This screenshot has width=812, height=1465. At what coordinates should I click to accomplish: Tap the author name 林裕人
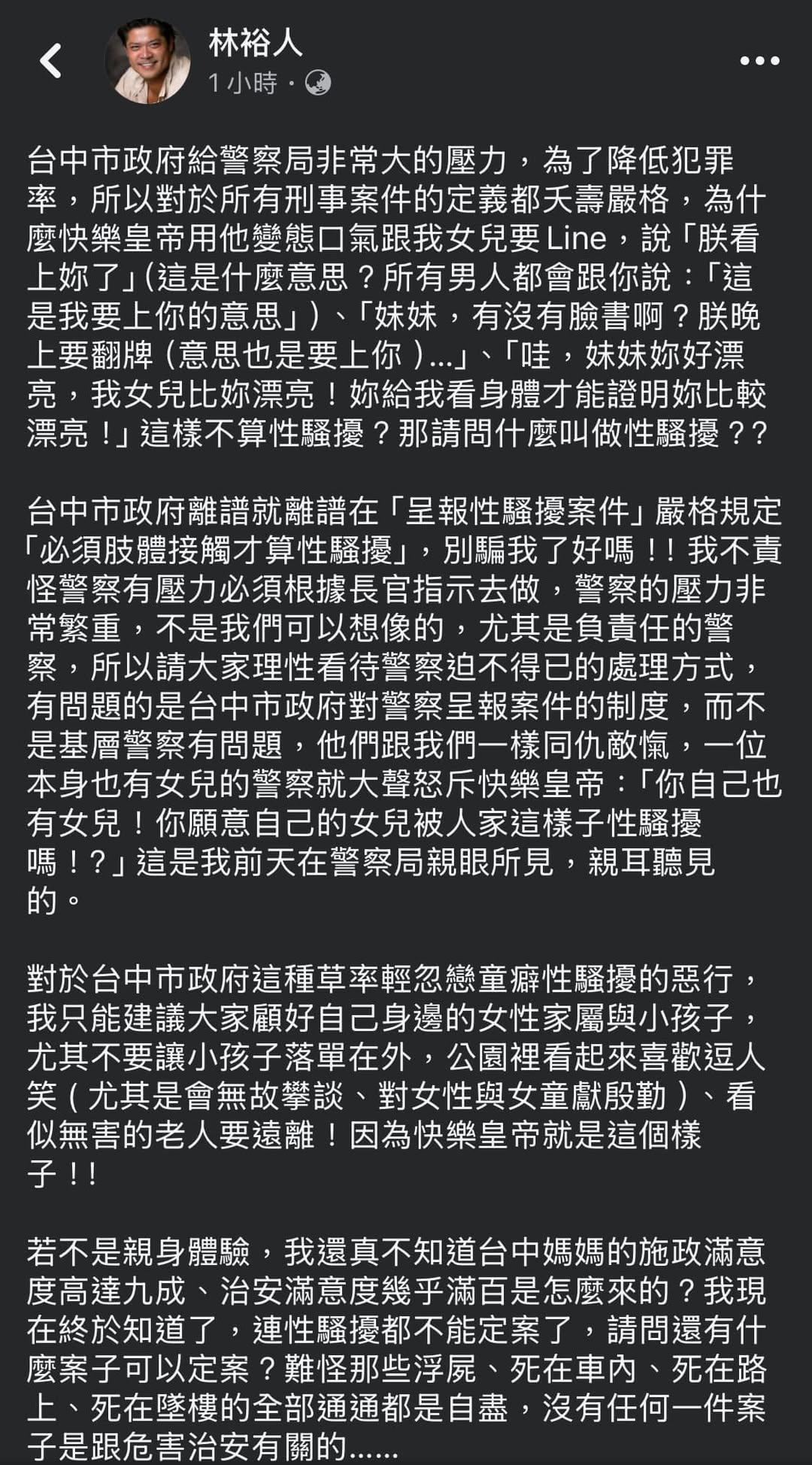click(x=256, y=42)
